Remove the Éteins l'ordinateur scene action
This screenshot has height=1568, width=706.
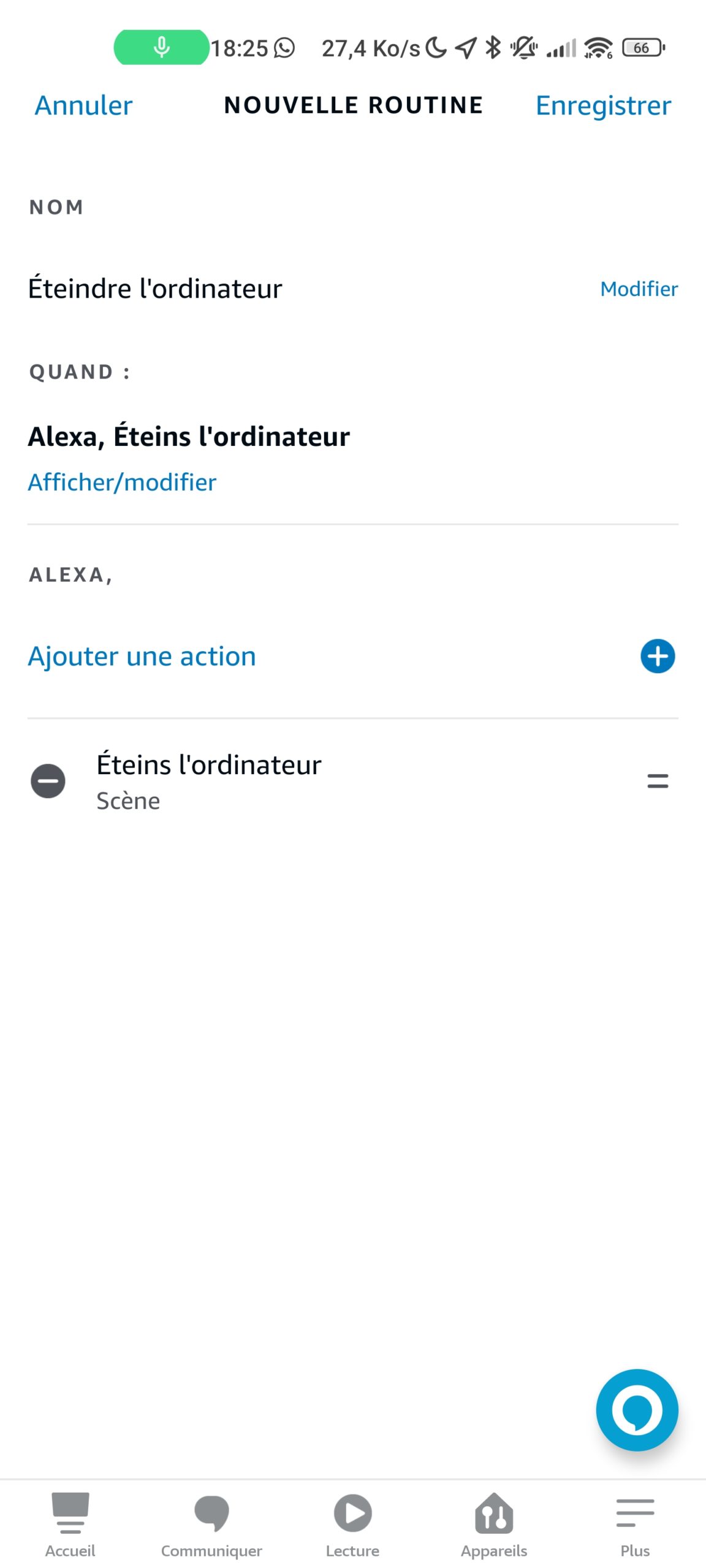[48, 781]
